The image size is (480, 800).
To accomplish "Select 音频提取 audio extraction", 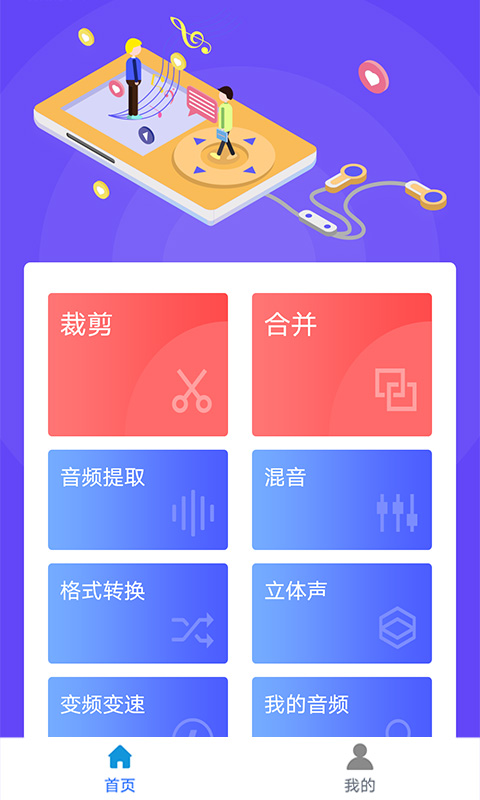I will coord(138,499).
